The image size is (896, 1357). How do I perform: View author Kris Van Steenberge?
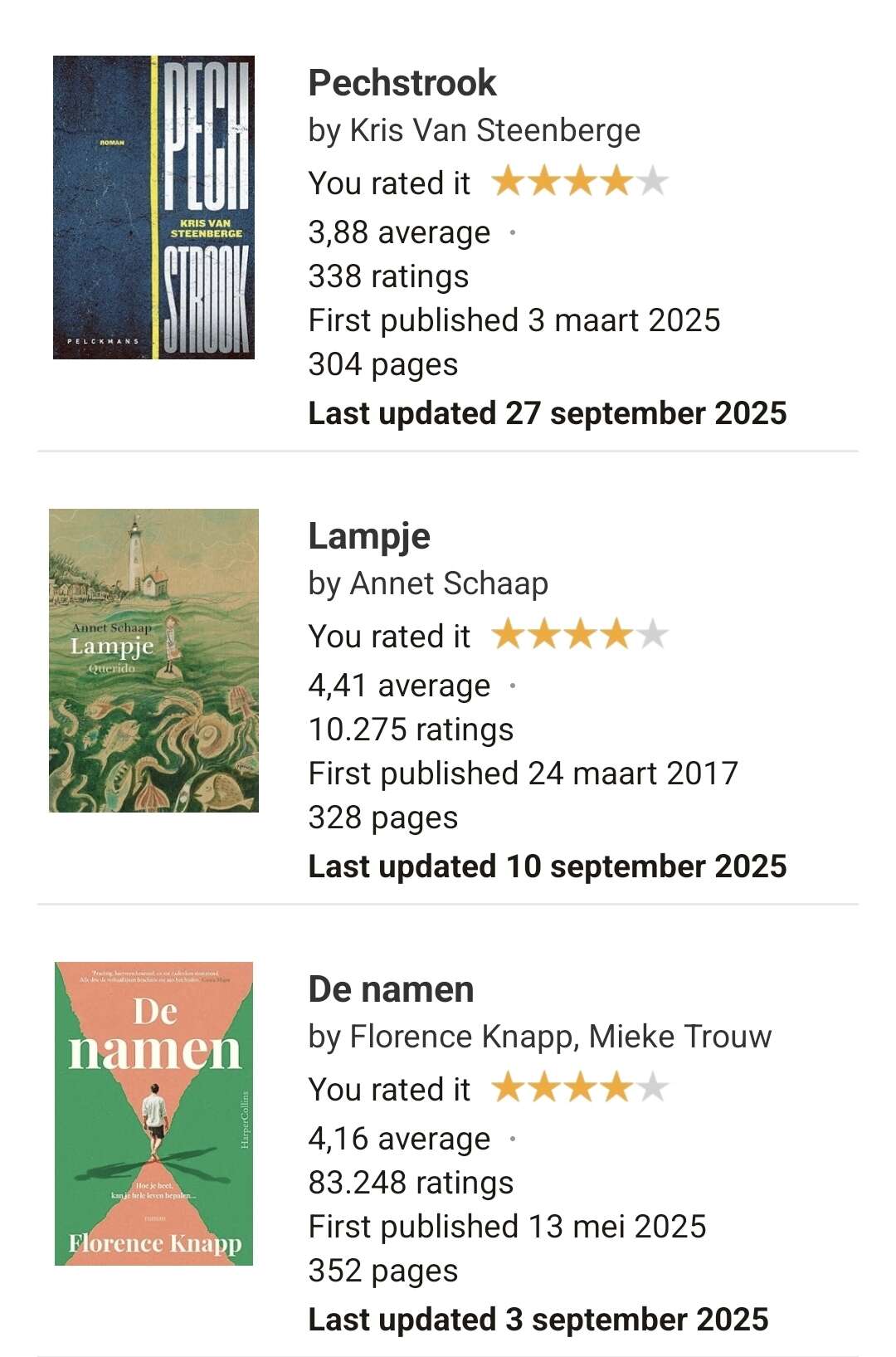pyautogui.click(x=494, y=130)
